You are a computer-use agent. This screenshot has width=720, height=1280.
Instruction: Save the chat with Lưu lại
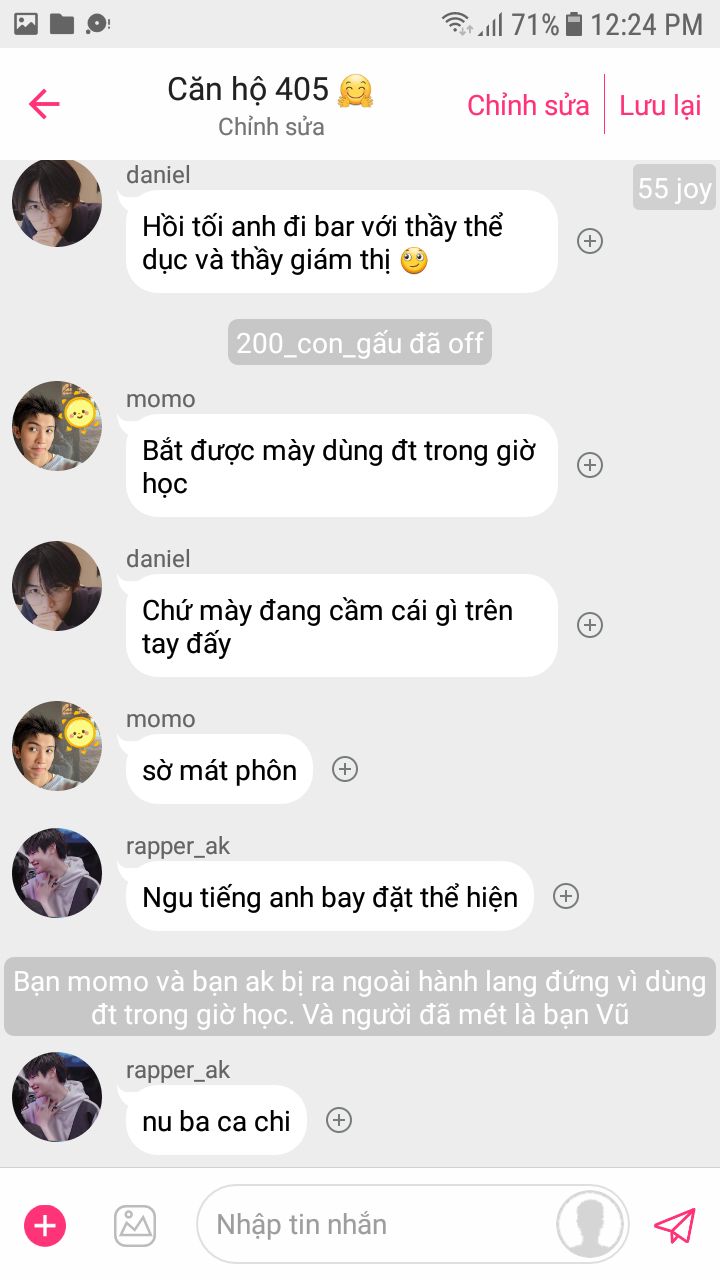pos(660,105)
